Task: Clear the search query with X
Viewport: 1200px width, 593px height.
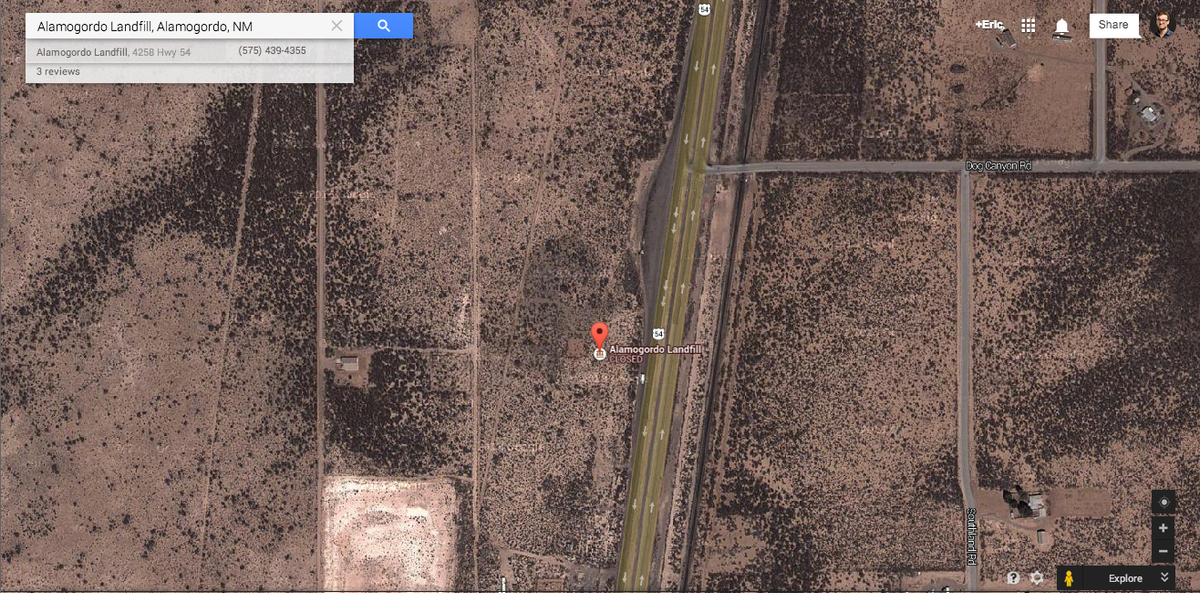Action: coord(337,26)
